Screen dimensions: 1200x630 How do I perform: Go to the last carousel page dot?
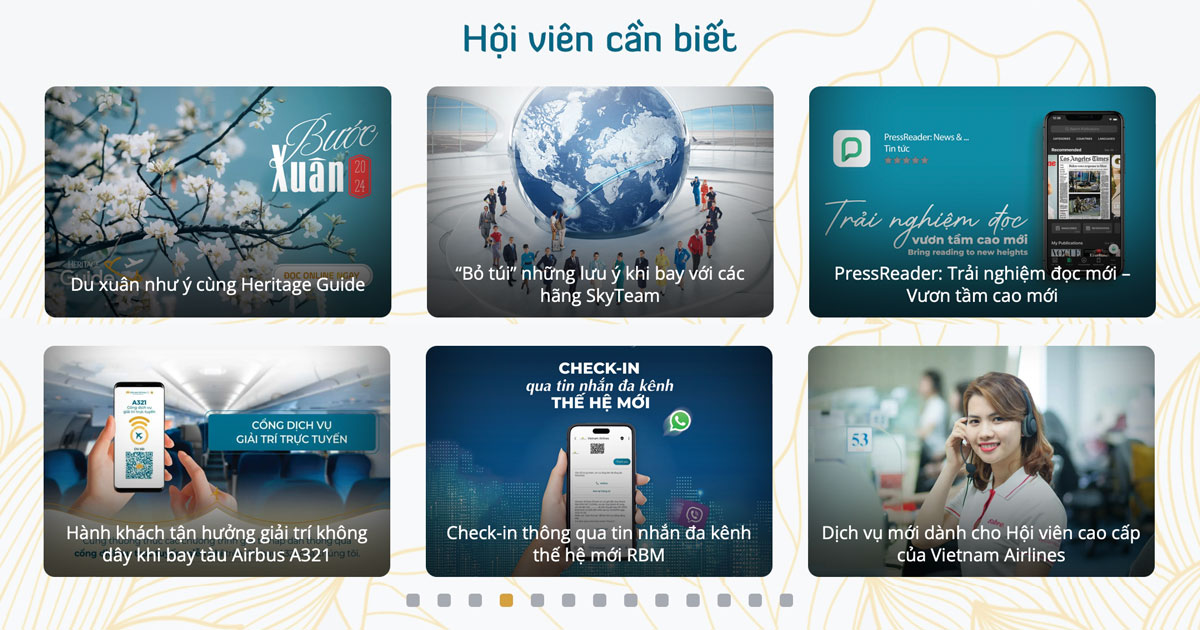[786, 600]
